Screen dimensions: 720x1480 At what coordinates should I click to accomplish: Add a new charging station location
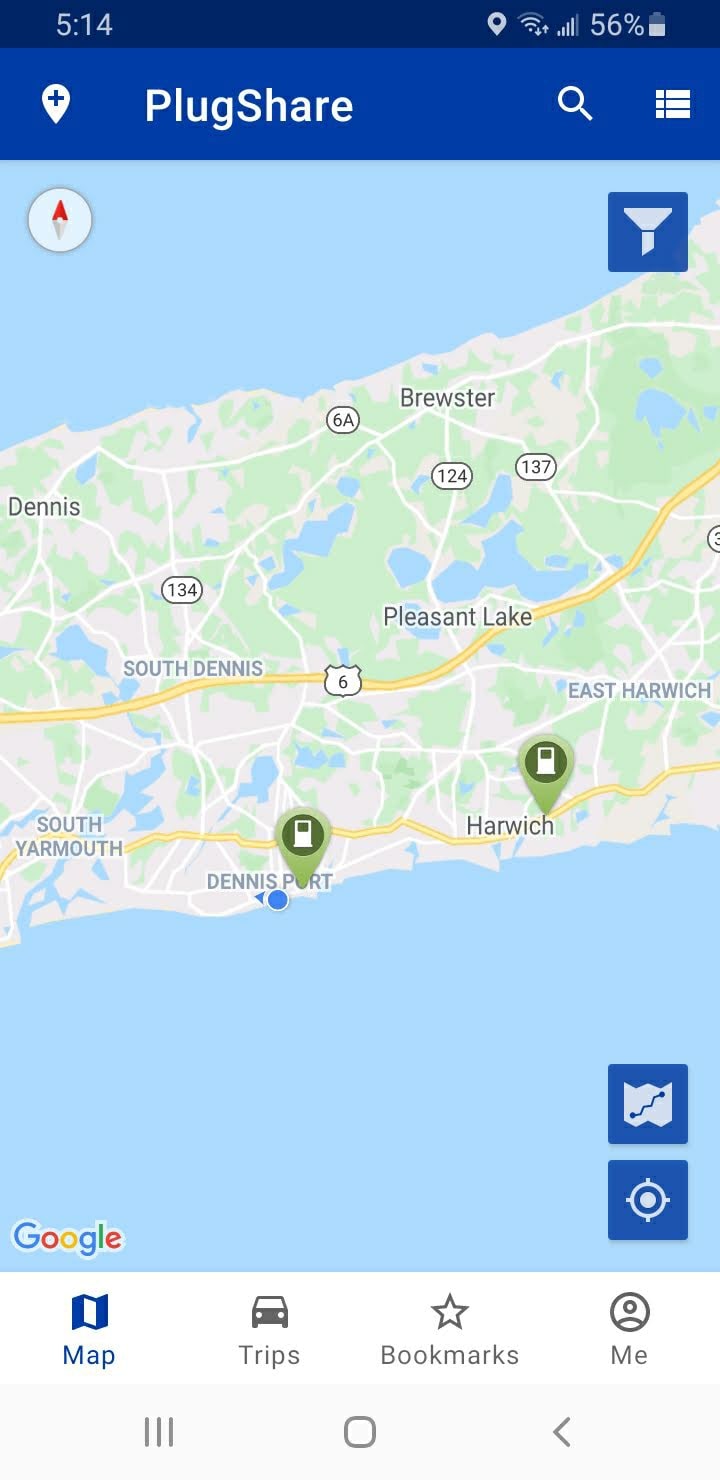56,104
